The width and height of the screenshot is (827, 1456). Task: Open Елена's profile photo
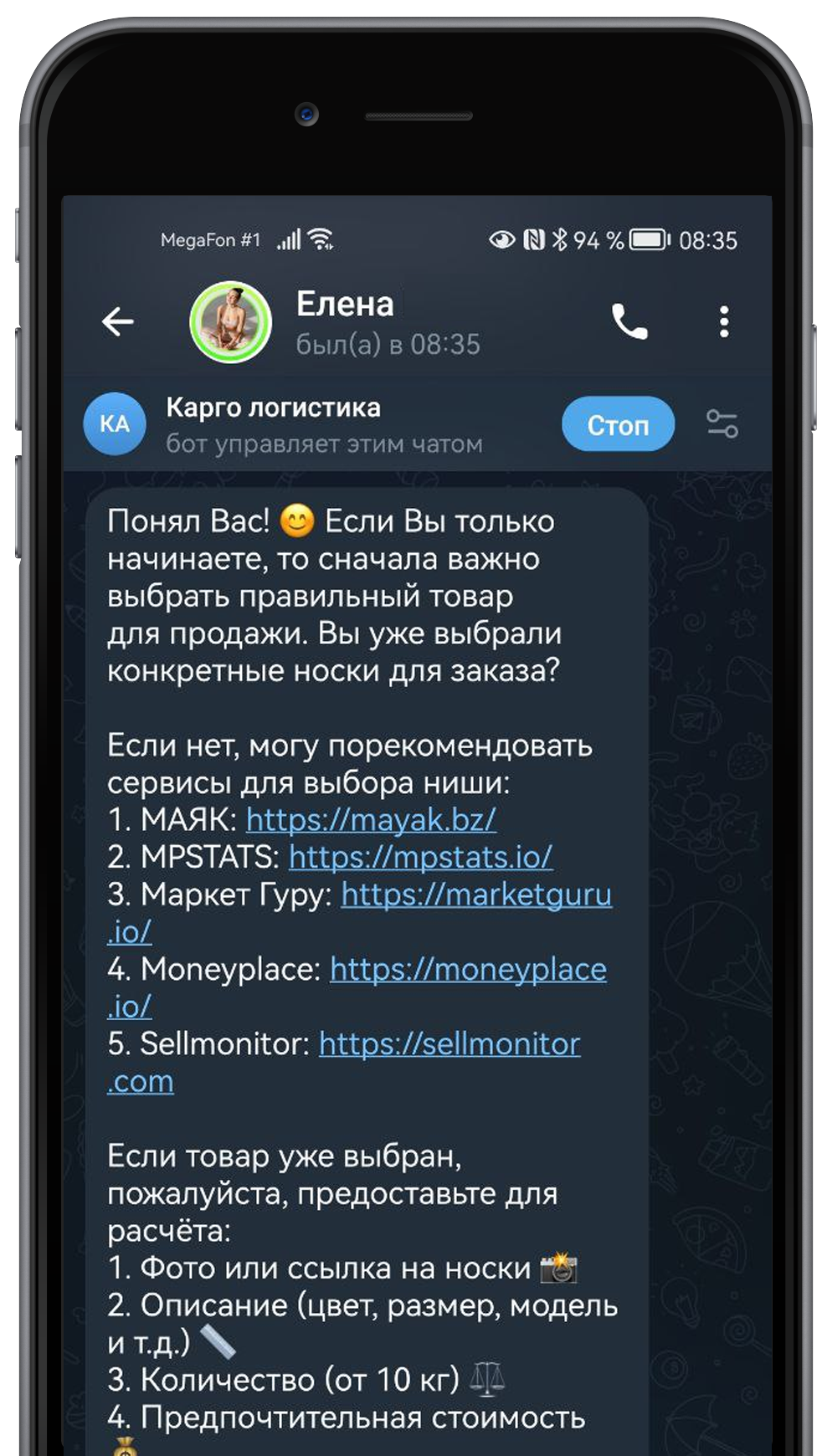tap(230, 322)
